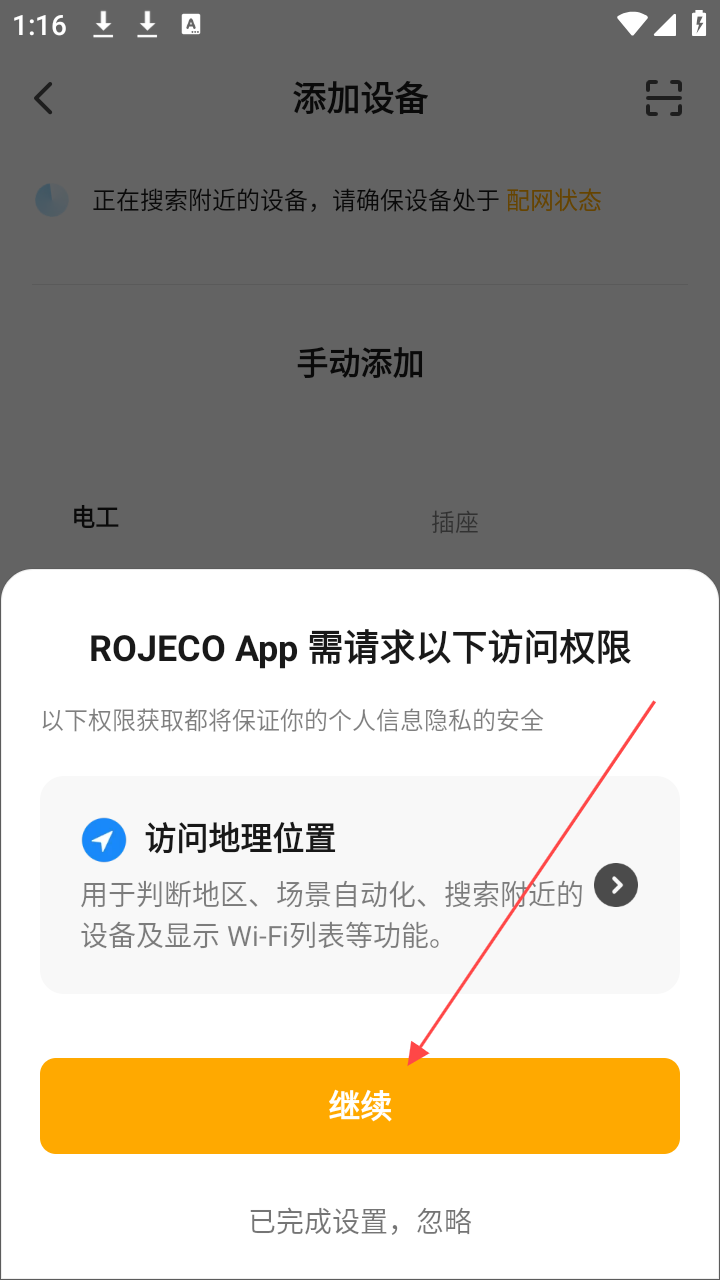Open the 配网状态 link
Screen dimensions: 720x1280
(x=553, y=200)
